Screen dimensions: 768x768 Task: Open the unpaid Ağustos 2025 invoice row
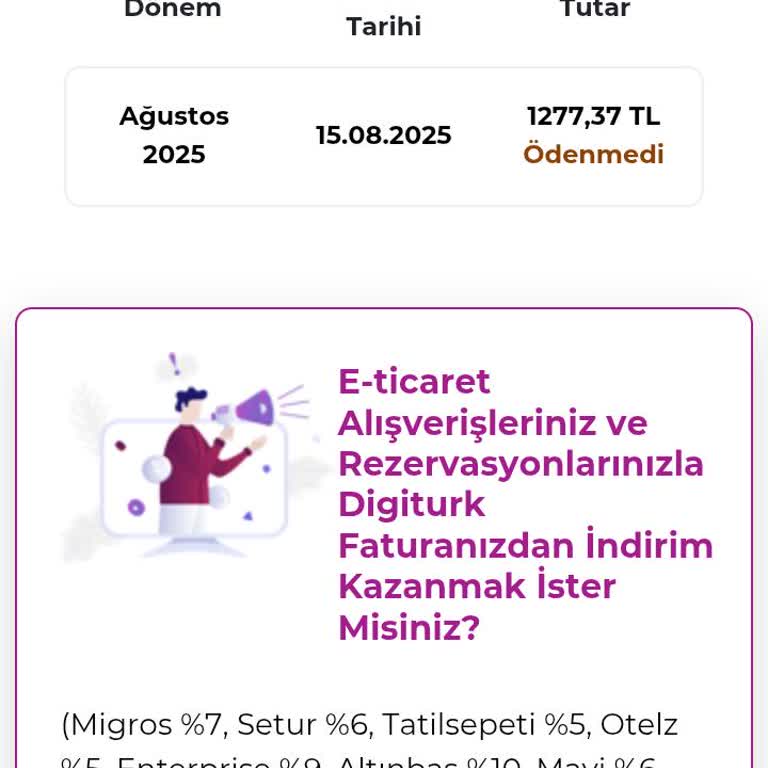[384, 136]
